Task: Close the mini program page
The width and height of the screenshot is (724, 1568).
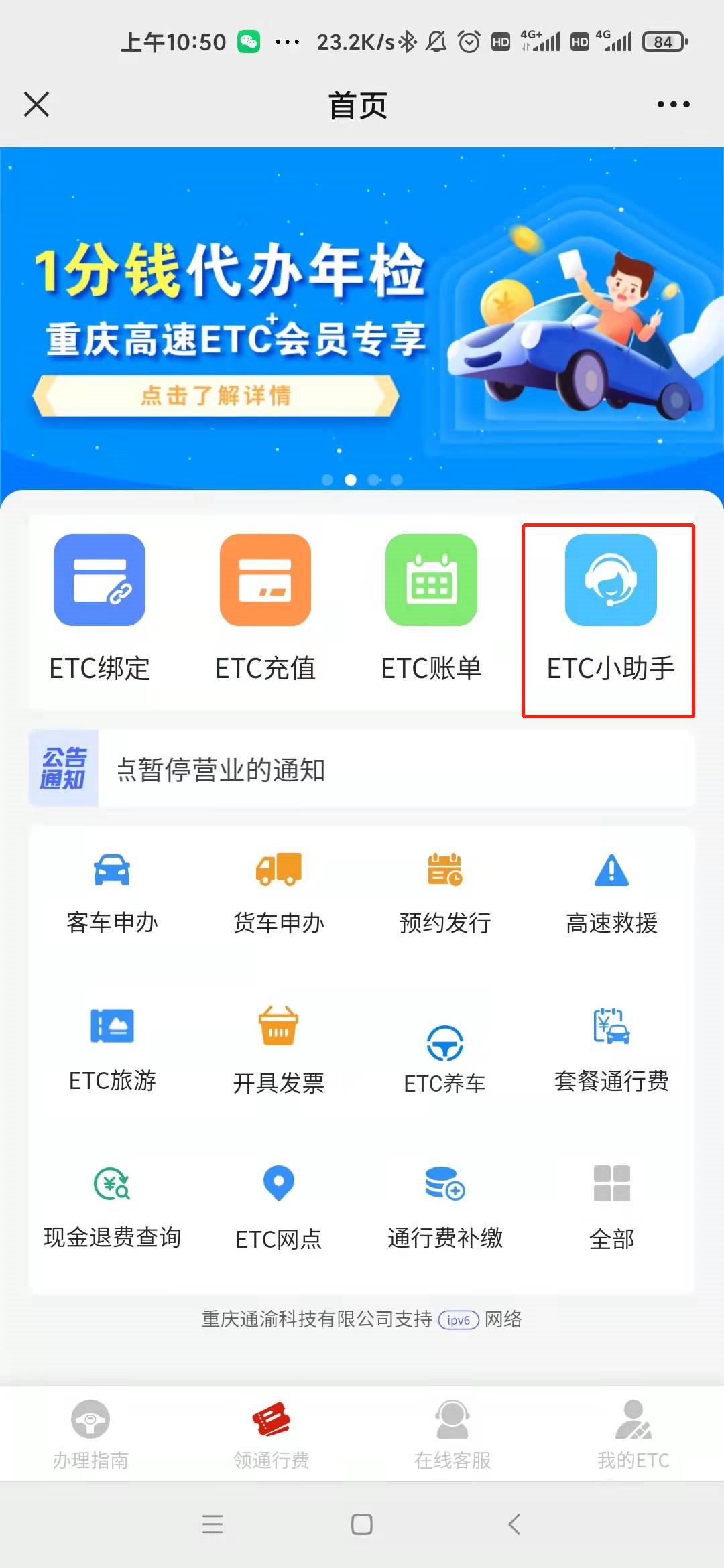Action: click(x=36, y=105)
